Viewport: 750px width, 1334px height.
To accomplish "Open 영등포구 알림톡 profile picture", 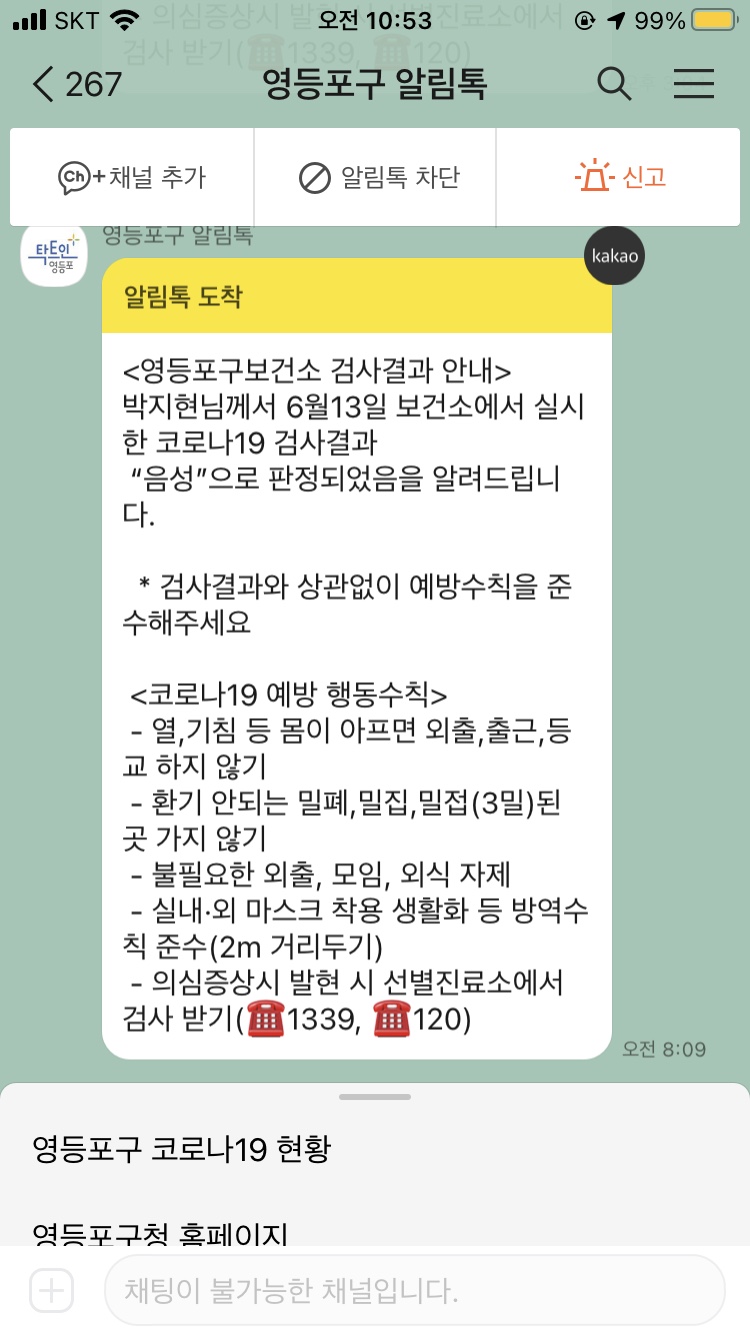I will tap(54, 255).
